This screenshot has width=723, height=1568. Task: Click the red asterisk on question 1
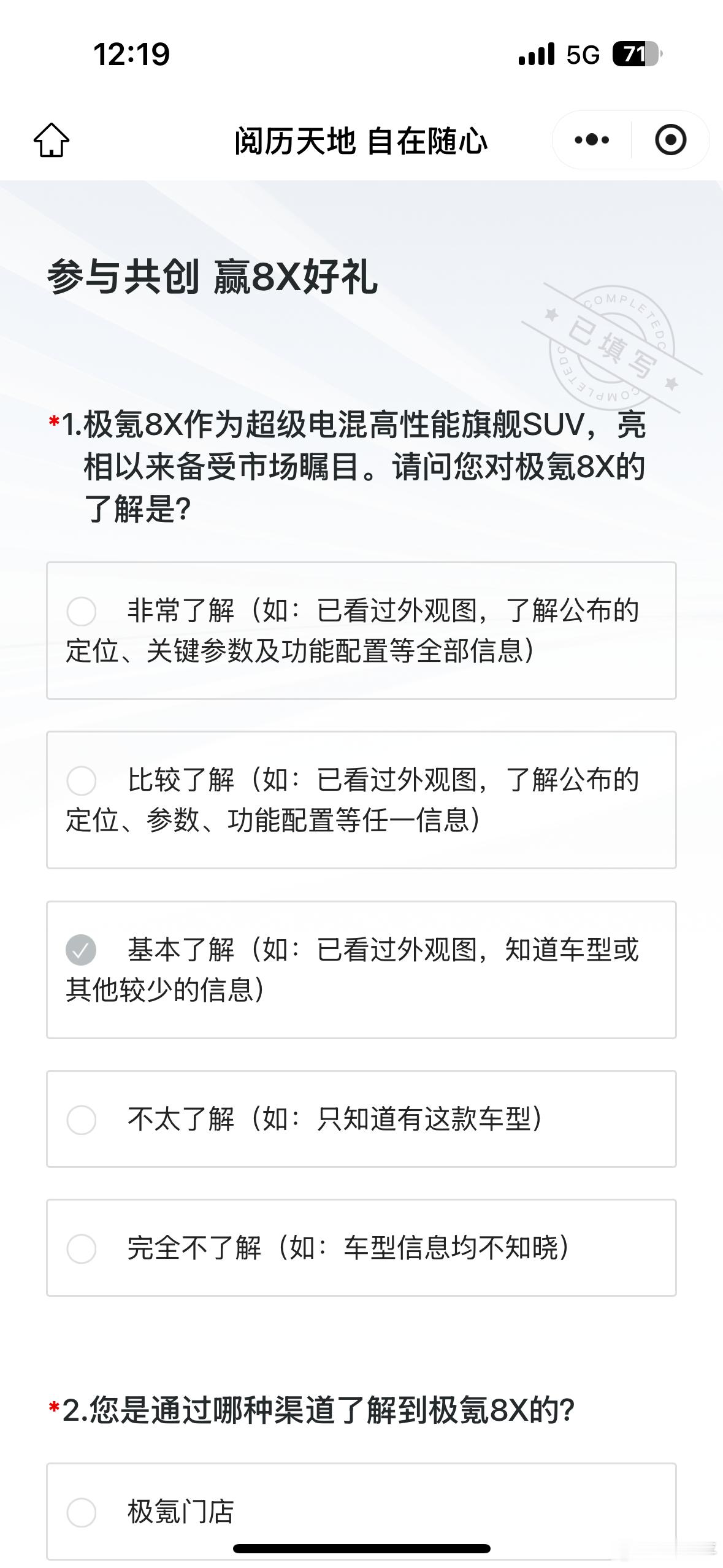point(53,420)
